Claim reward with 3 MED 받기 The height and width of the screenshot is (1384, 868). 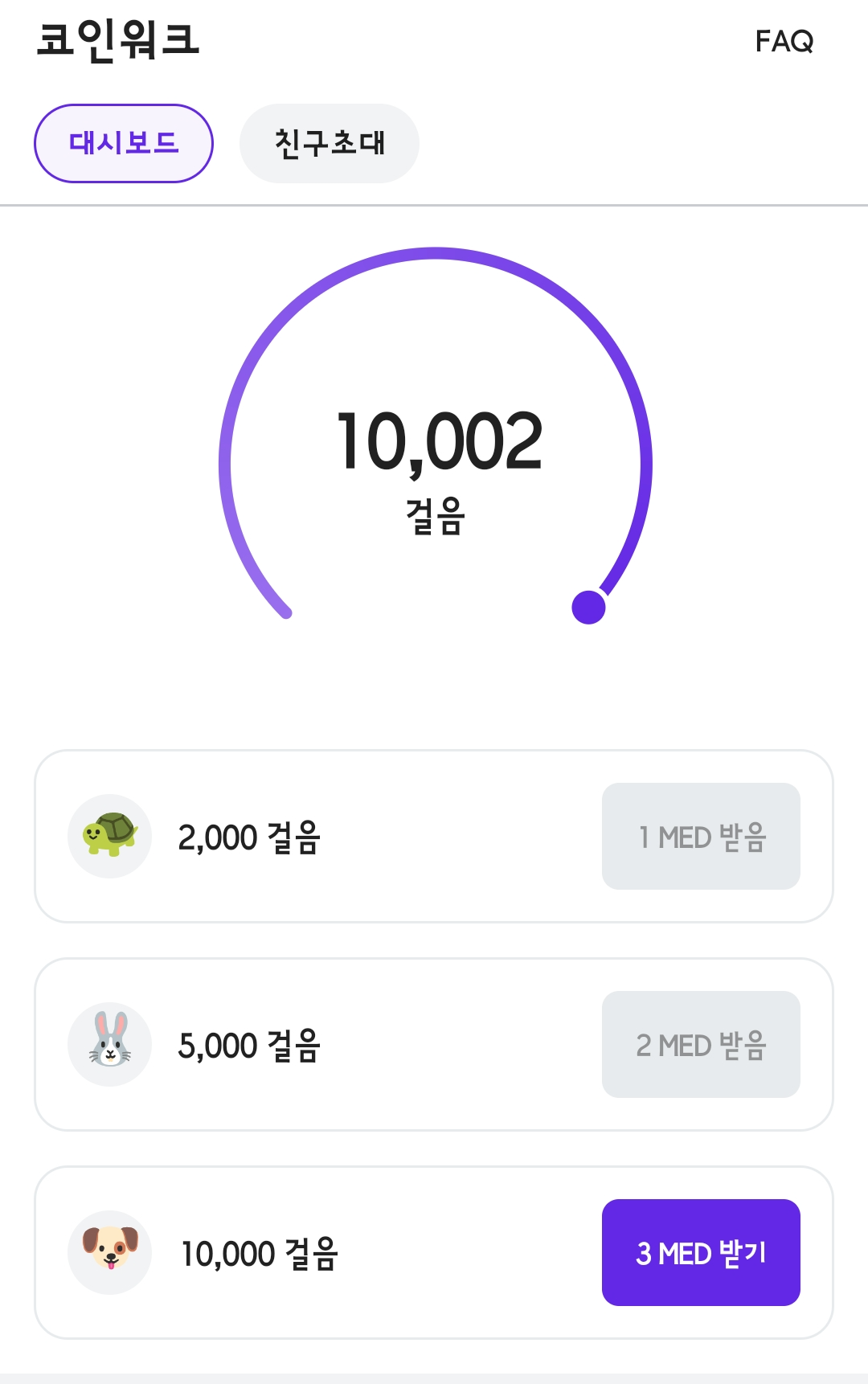[x=701, y=1252]
